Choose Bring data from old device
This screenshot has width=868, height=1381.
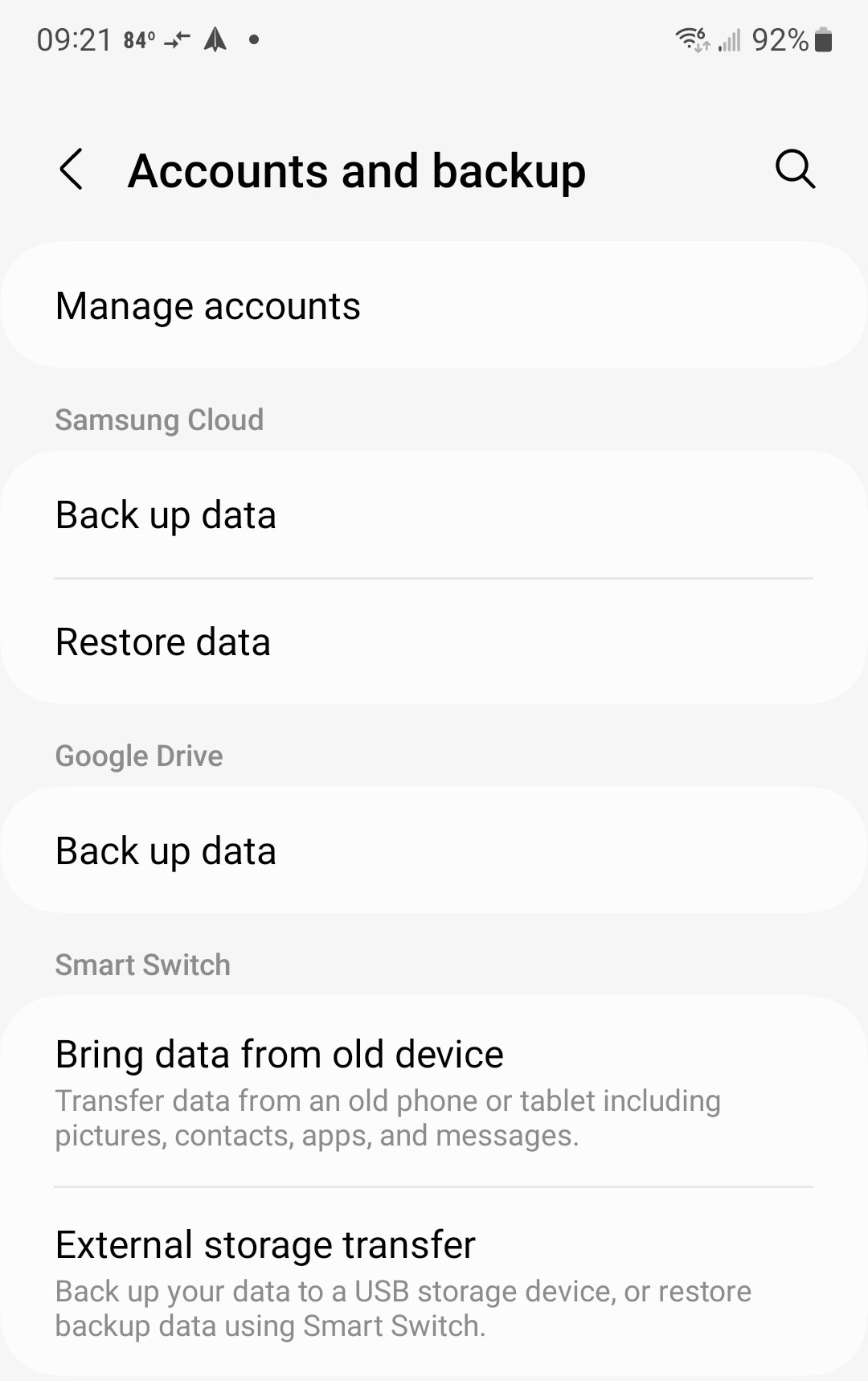point(434,1091)
